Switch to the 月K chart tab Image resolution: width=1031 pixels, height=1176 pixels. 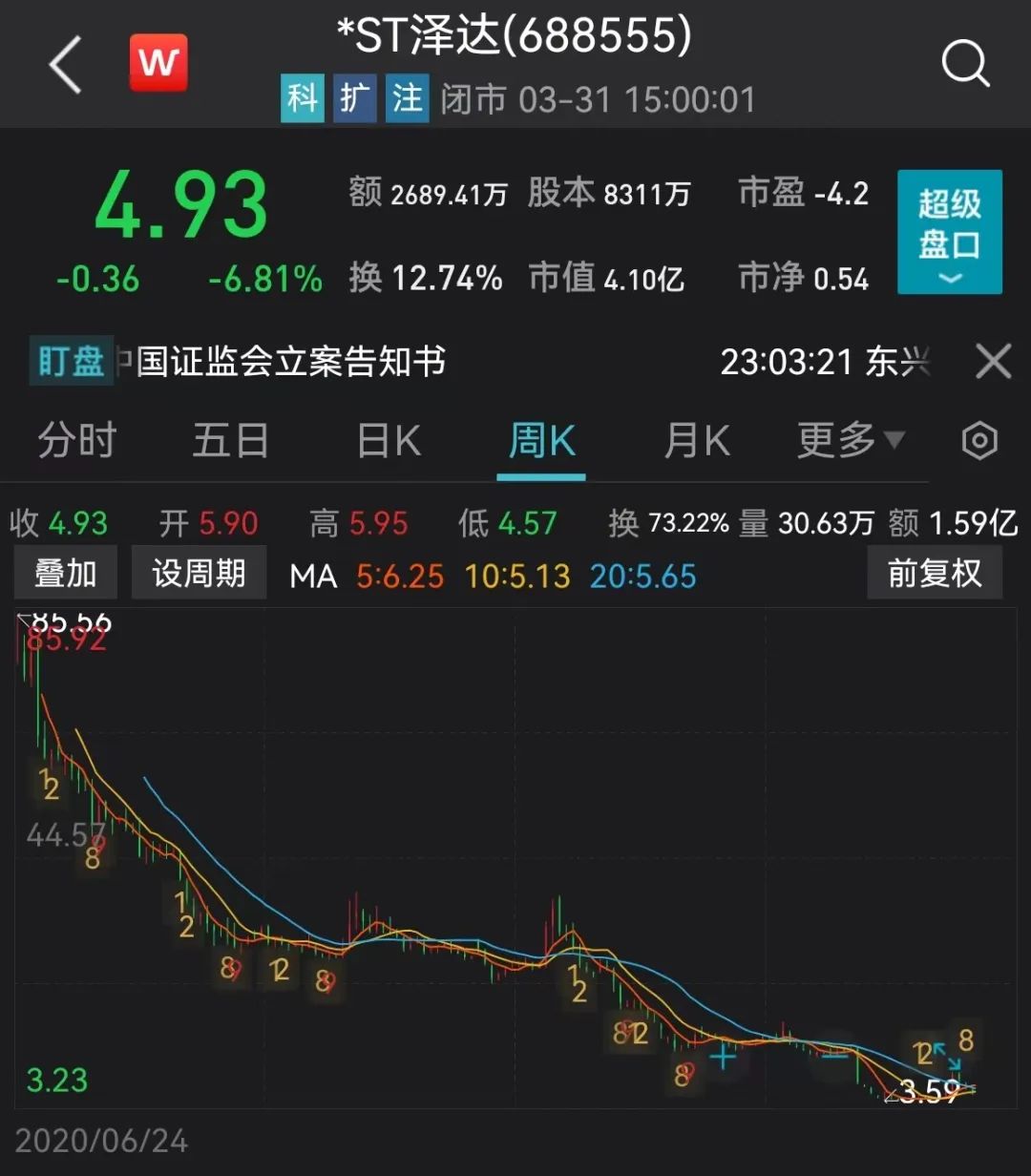697,441
